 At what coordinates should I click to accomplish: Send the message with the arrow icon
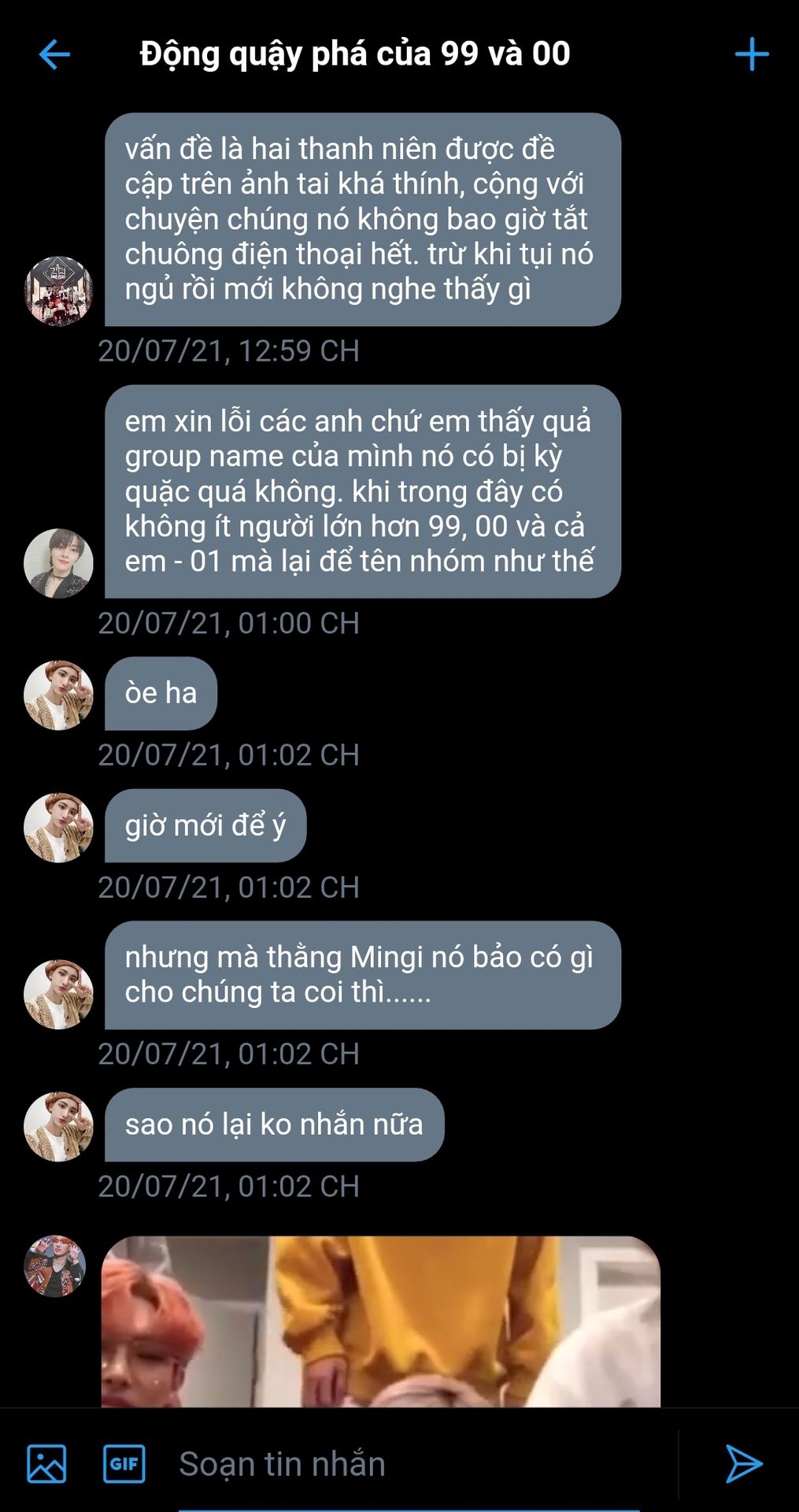coord(743,1464)
